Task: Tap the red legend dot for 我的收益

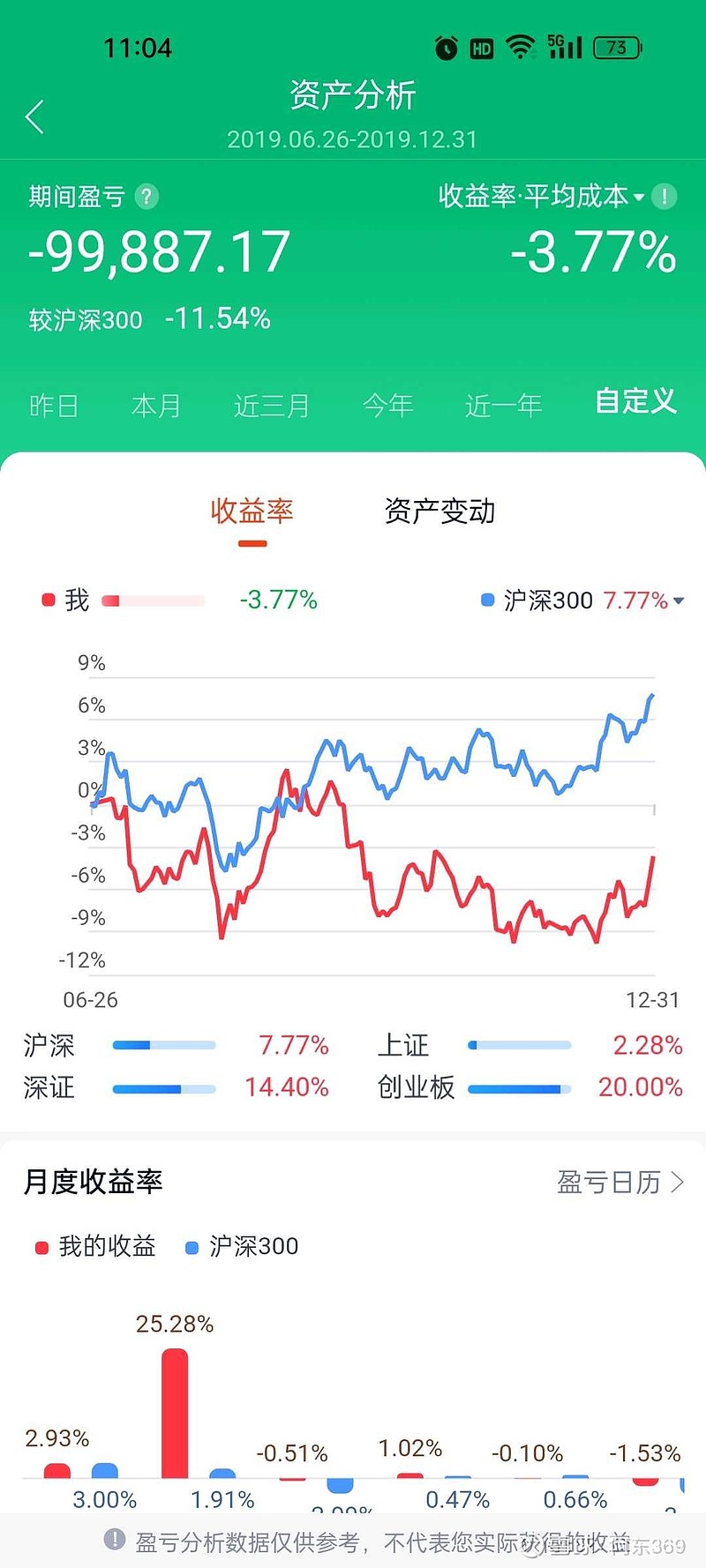Action: click(41, 1247)
